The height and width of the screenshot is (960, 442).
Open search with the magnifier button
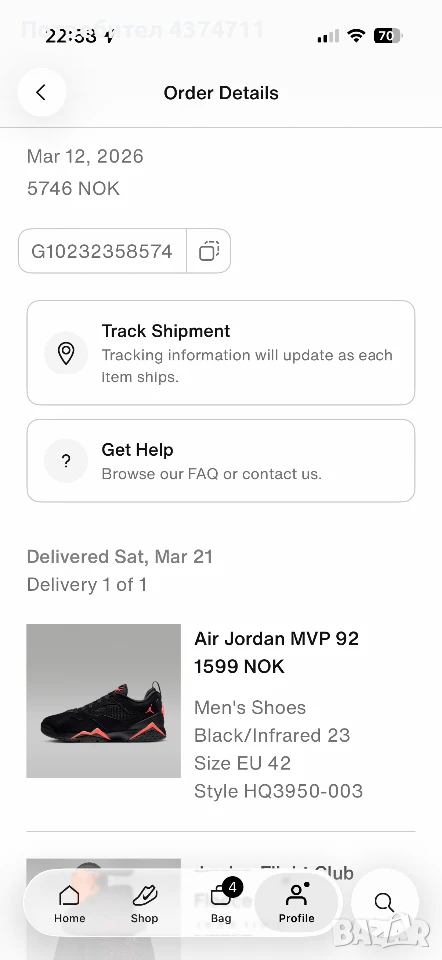(x=384, y=902)
